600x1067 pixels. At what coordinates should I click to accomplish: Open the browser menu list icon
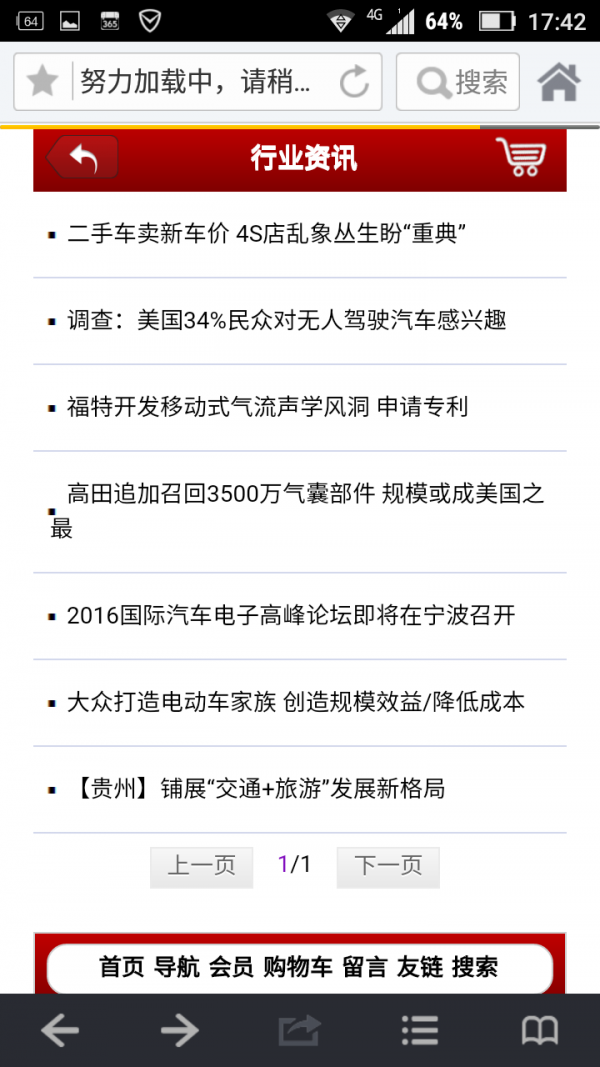point(420,1030)
